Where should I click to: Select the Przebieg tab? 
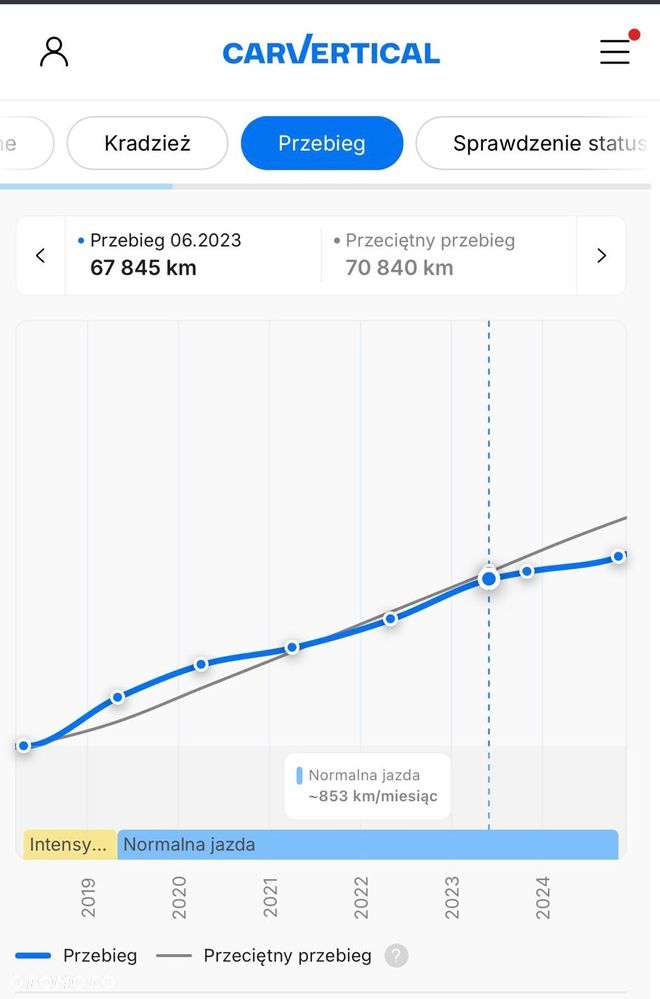(322, 143)
